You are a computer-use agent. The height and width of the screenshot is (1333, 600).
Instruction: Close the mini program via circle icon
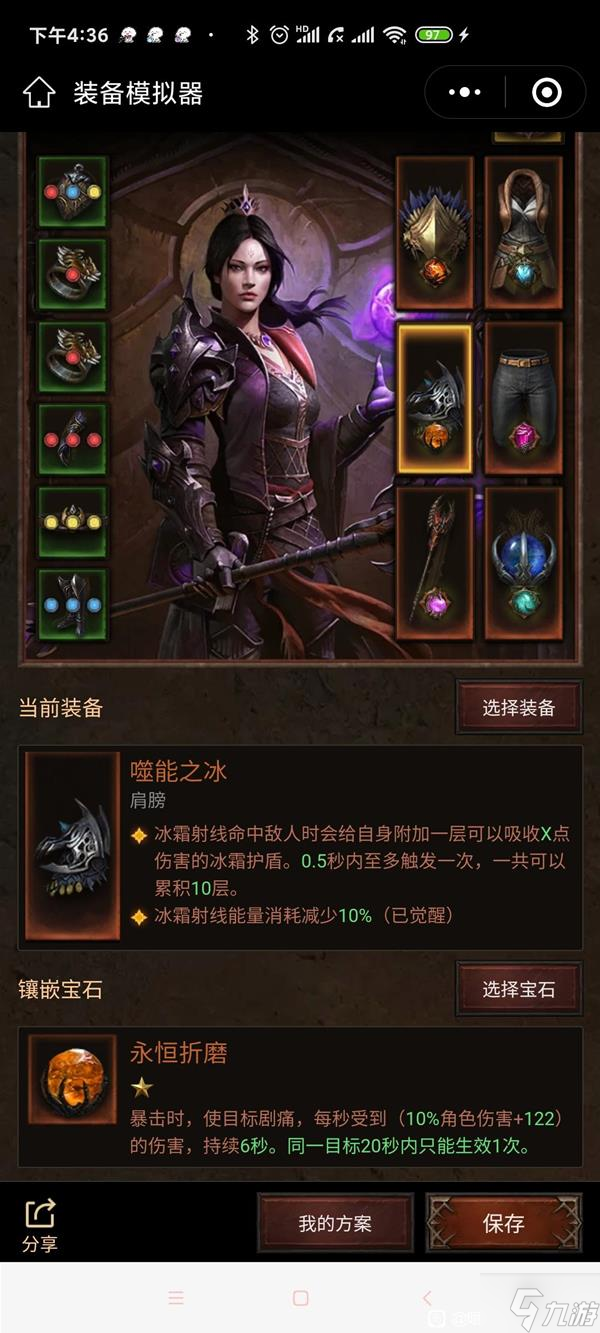pyautogui.click(x=546, y=93)
